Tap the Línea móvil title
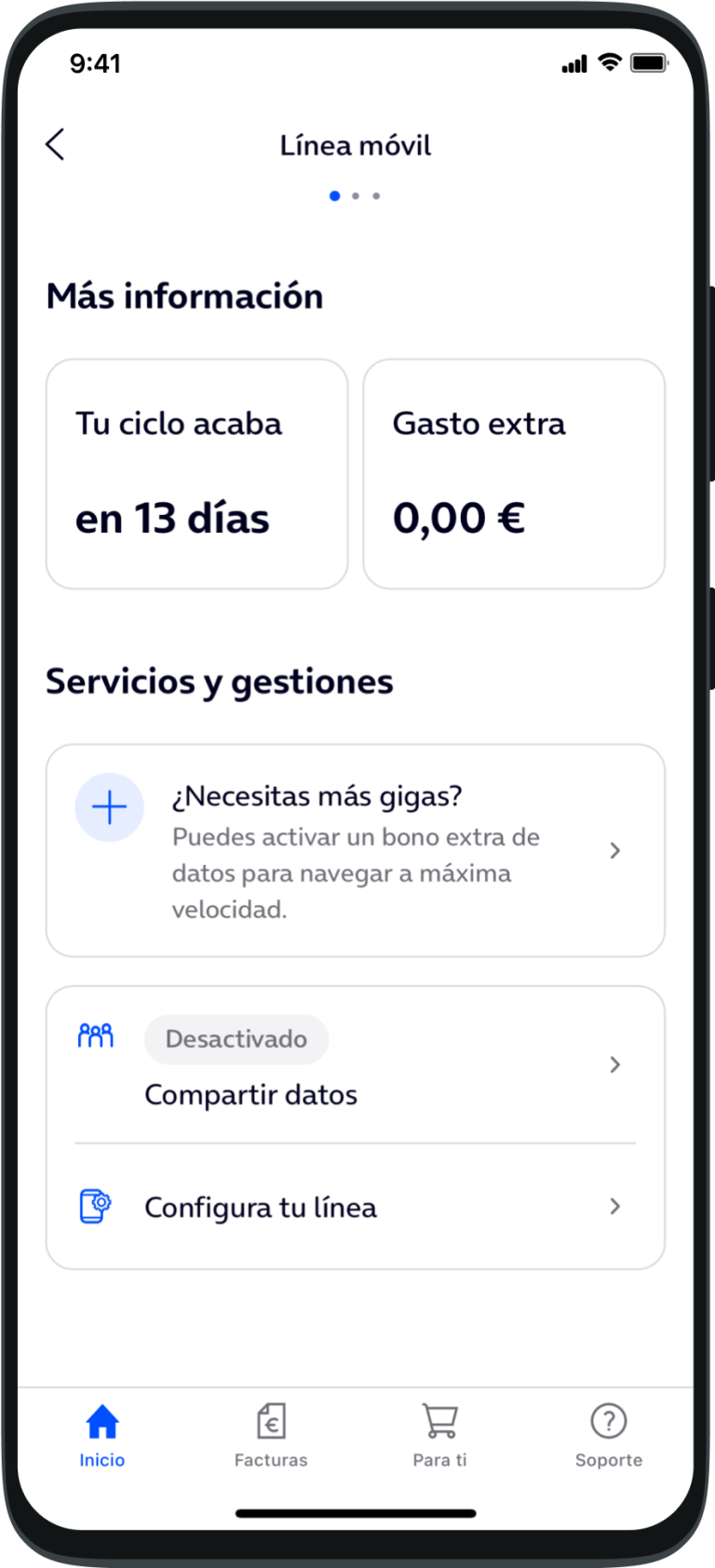 coord(356,145)
